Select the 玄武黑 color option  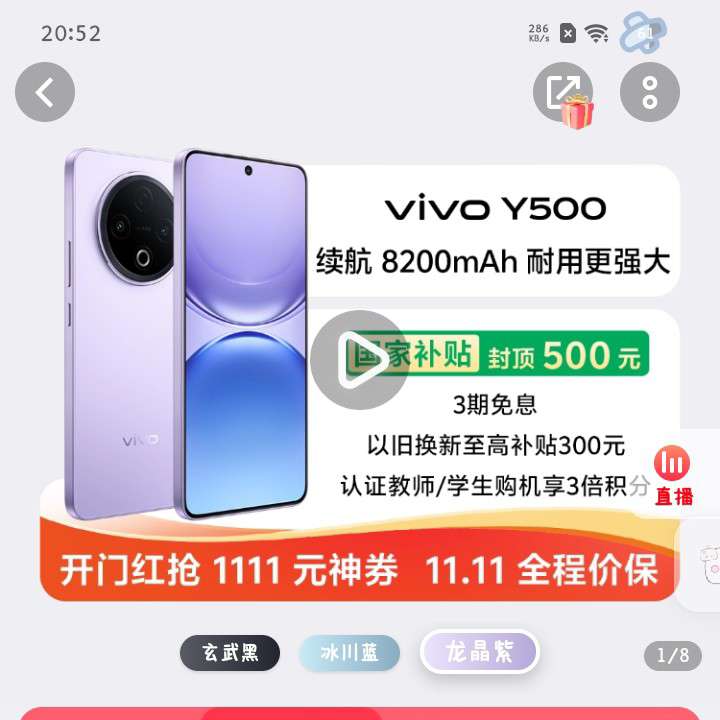(x=230, y=654)
